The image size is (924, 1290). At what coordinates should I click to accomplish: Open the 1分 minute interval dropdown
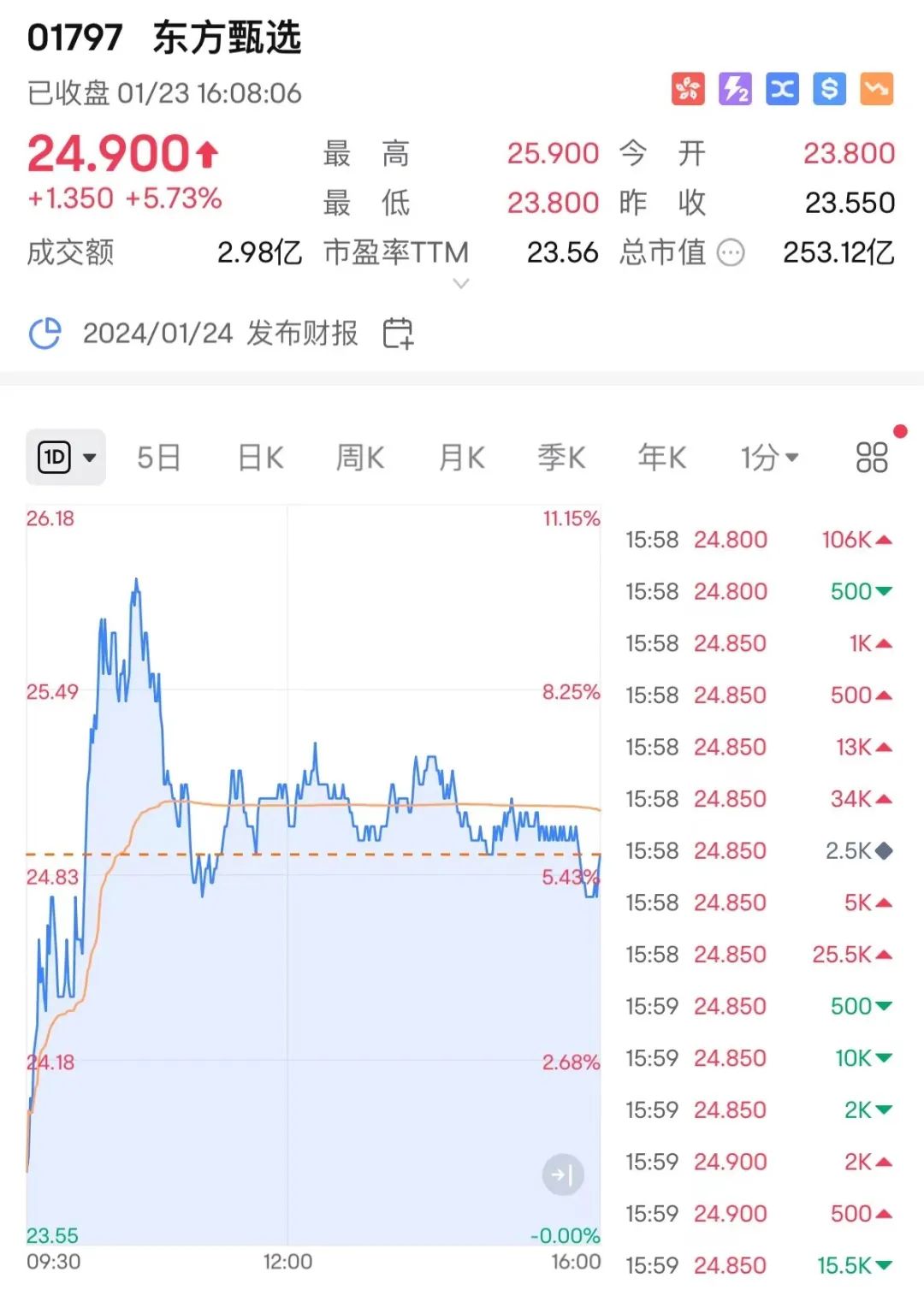(x=769, y=458)
